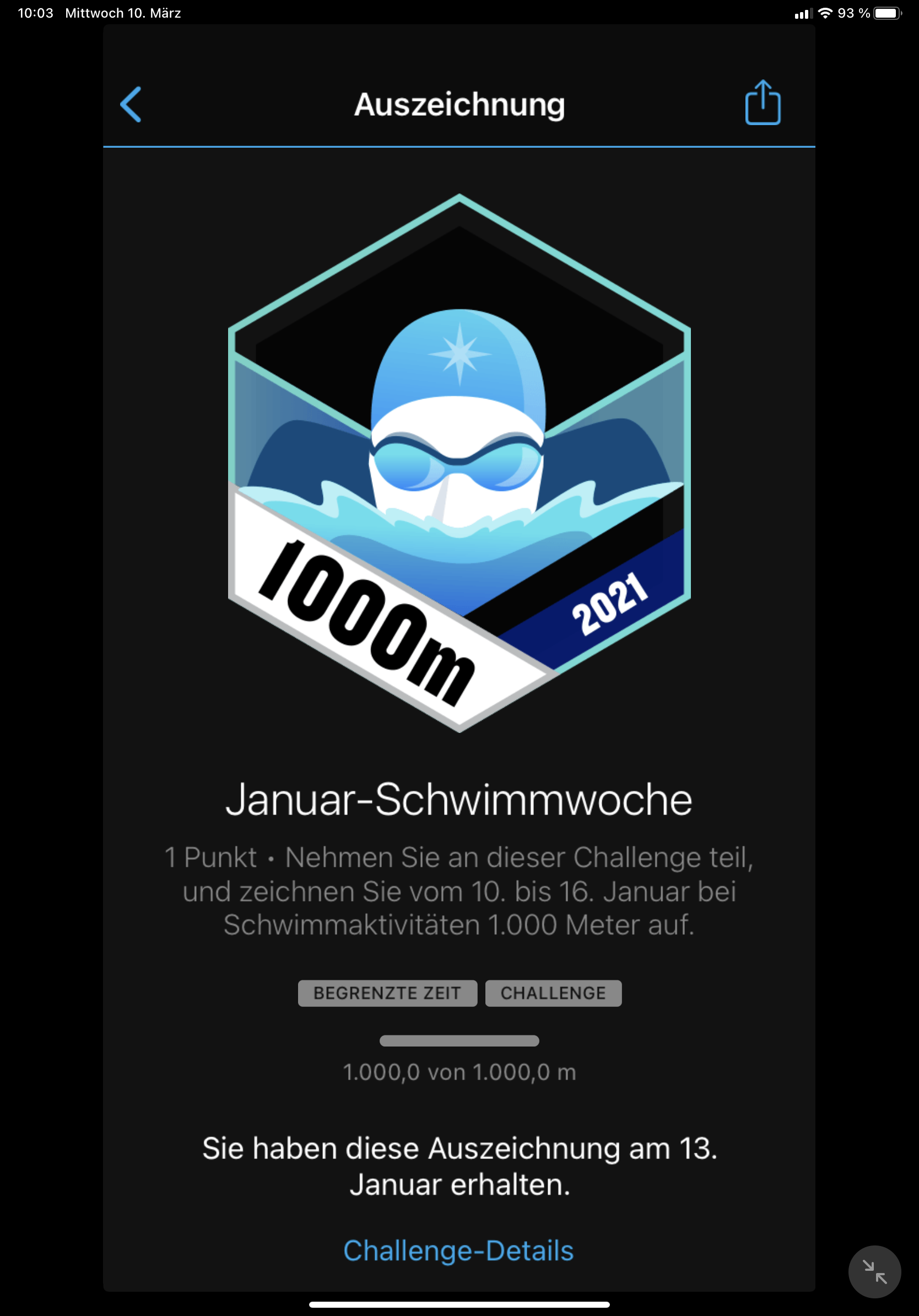The image size is (919, 1316).
Task: Tap the collapse arrows button
Action: [874, 1272]
